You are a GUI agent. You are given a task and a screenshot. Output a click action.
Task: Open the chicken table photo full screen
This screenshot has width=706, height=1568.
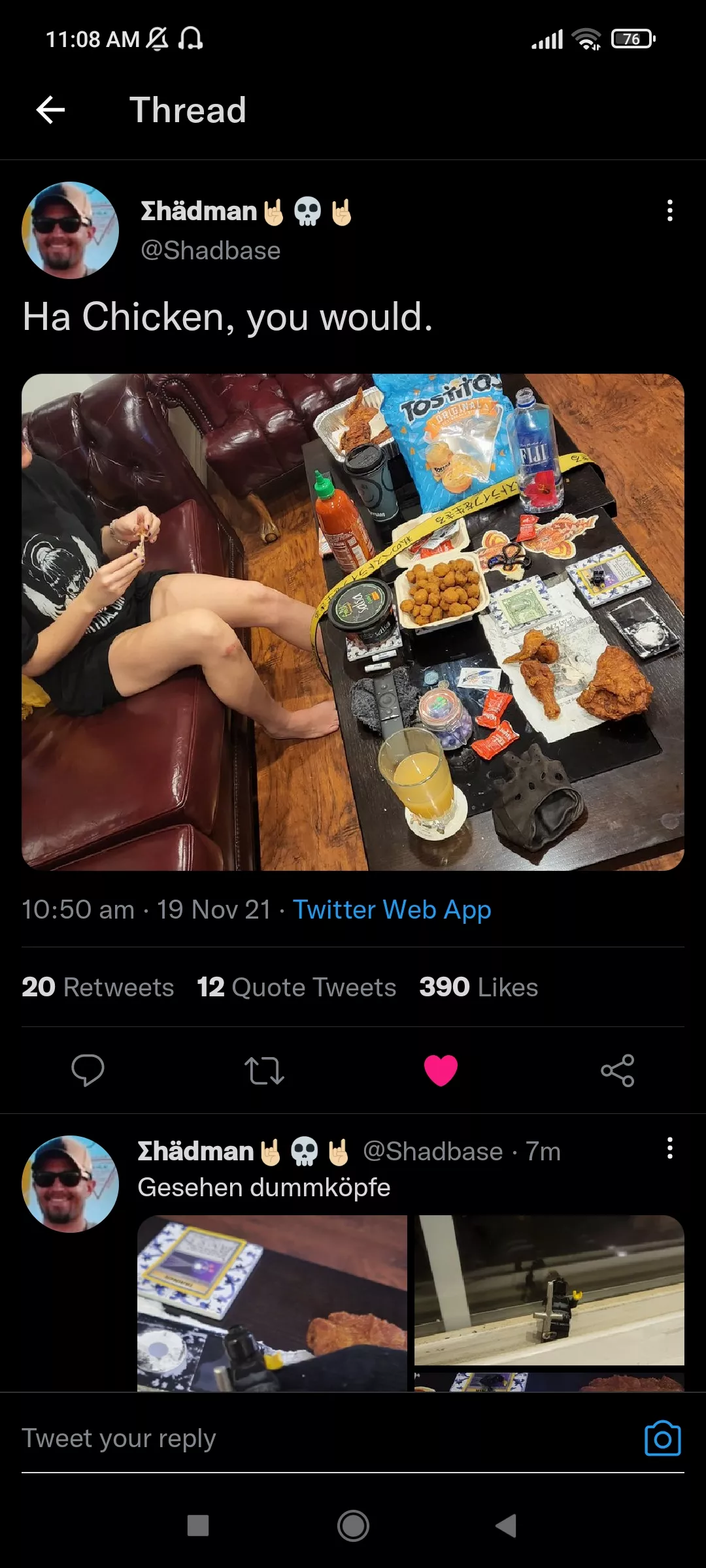353,621
